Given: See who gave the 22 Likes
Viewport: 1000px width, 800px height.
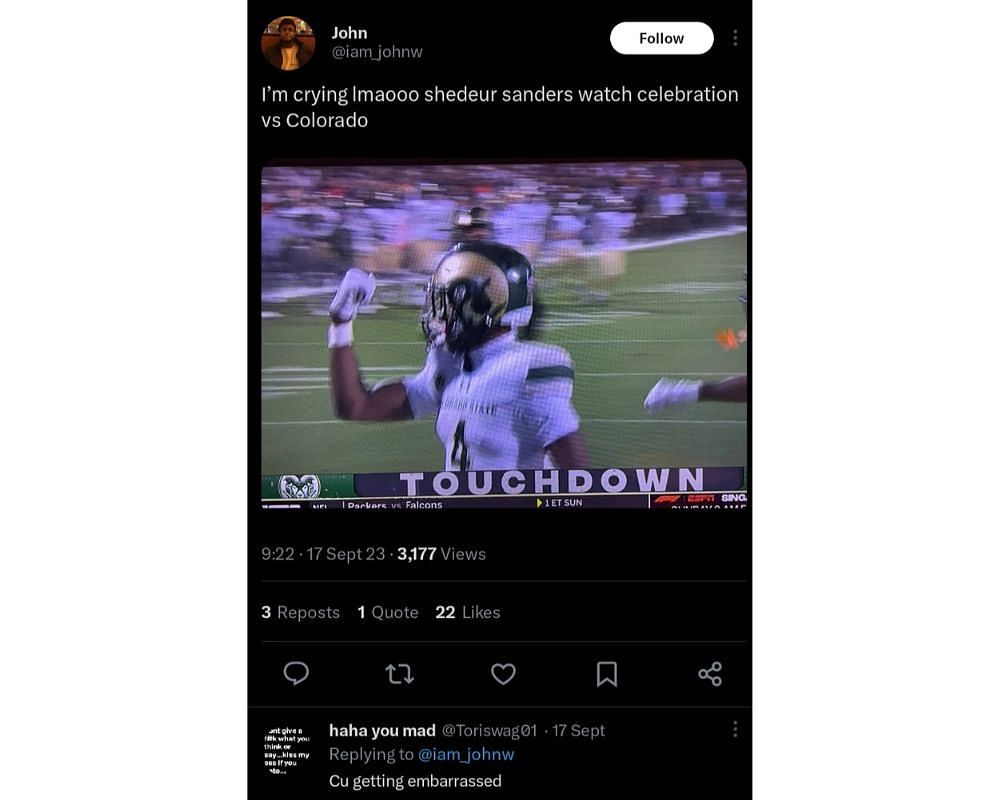Looking at the screenshot, I should tap(468, 612).
